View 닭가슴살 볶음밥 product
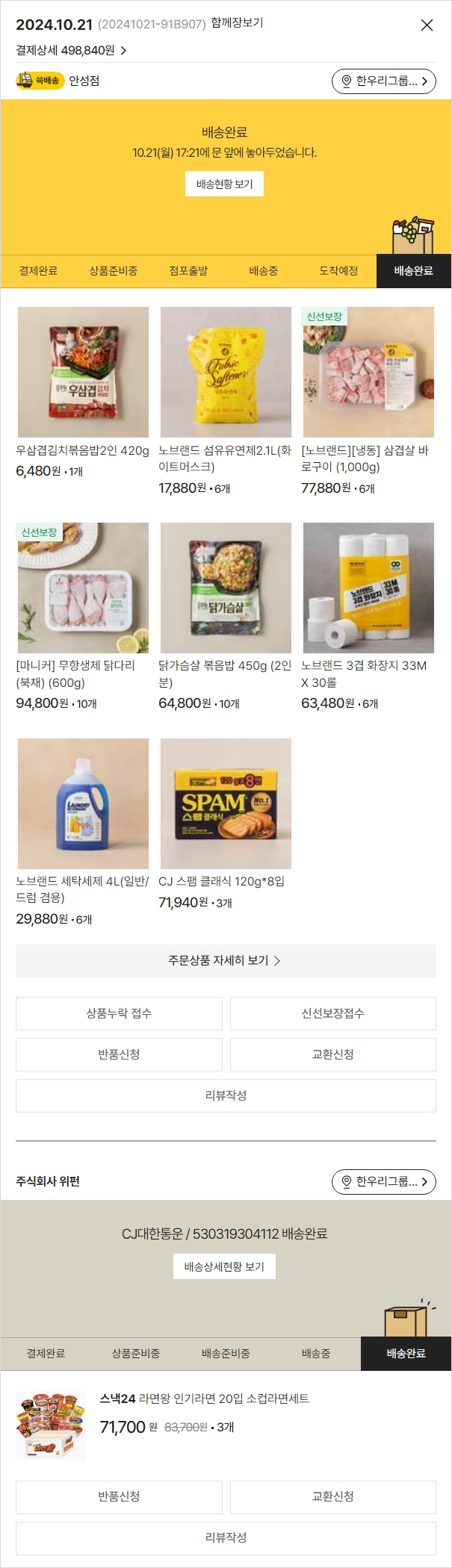The height and width of the screenshot is (1568, 452). pyautogui.click(x=226, y=588)
